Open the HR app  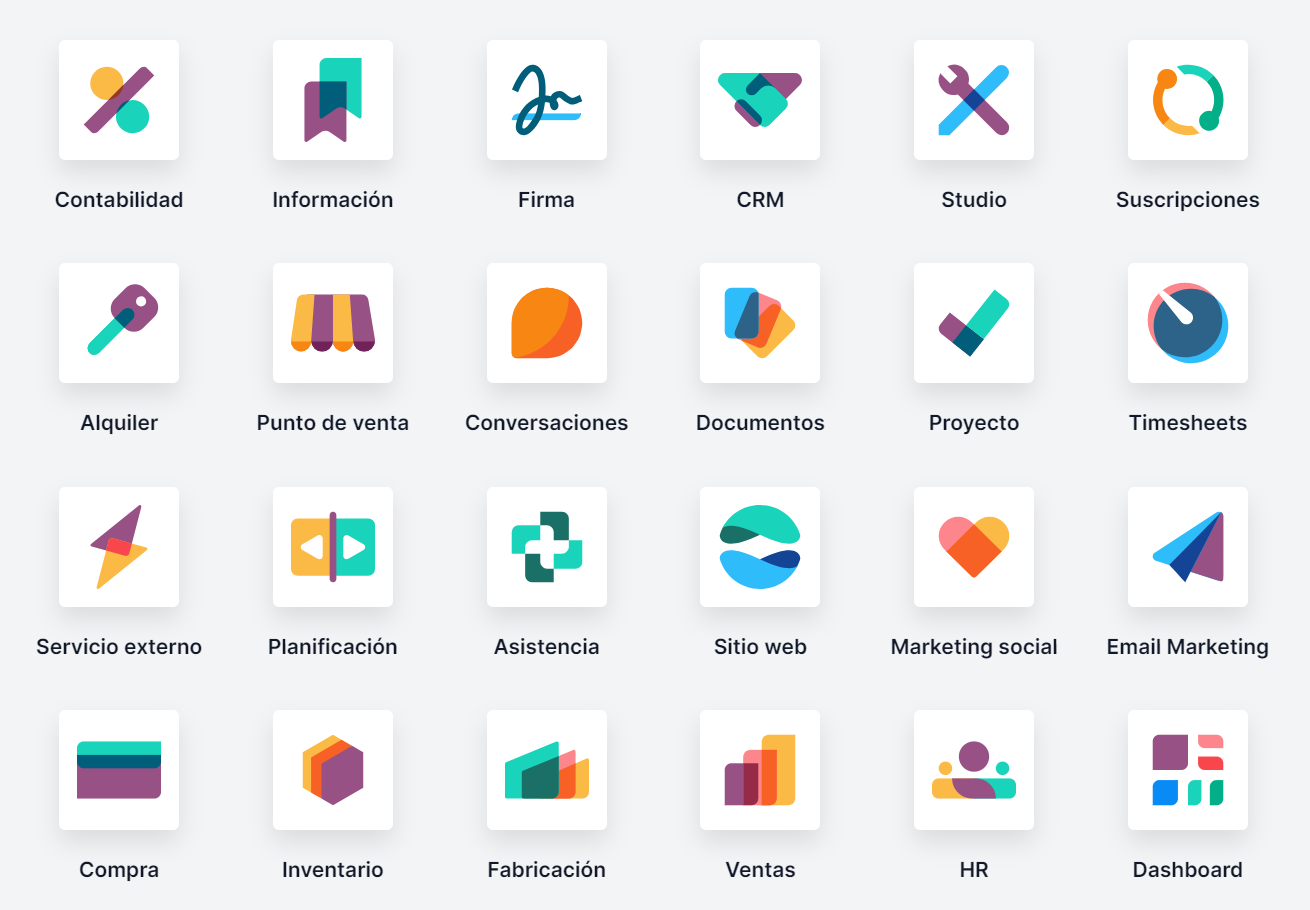[974, 770]
